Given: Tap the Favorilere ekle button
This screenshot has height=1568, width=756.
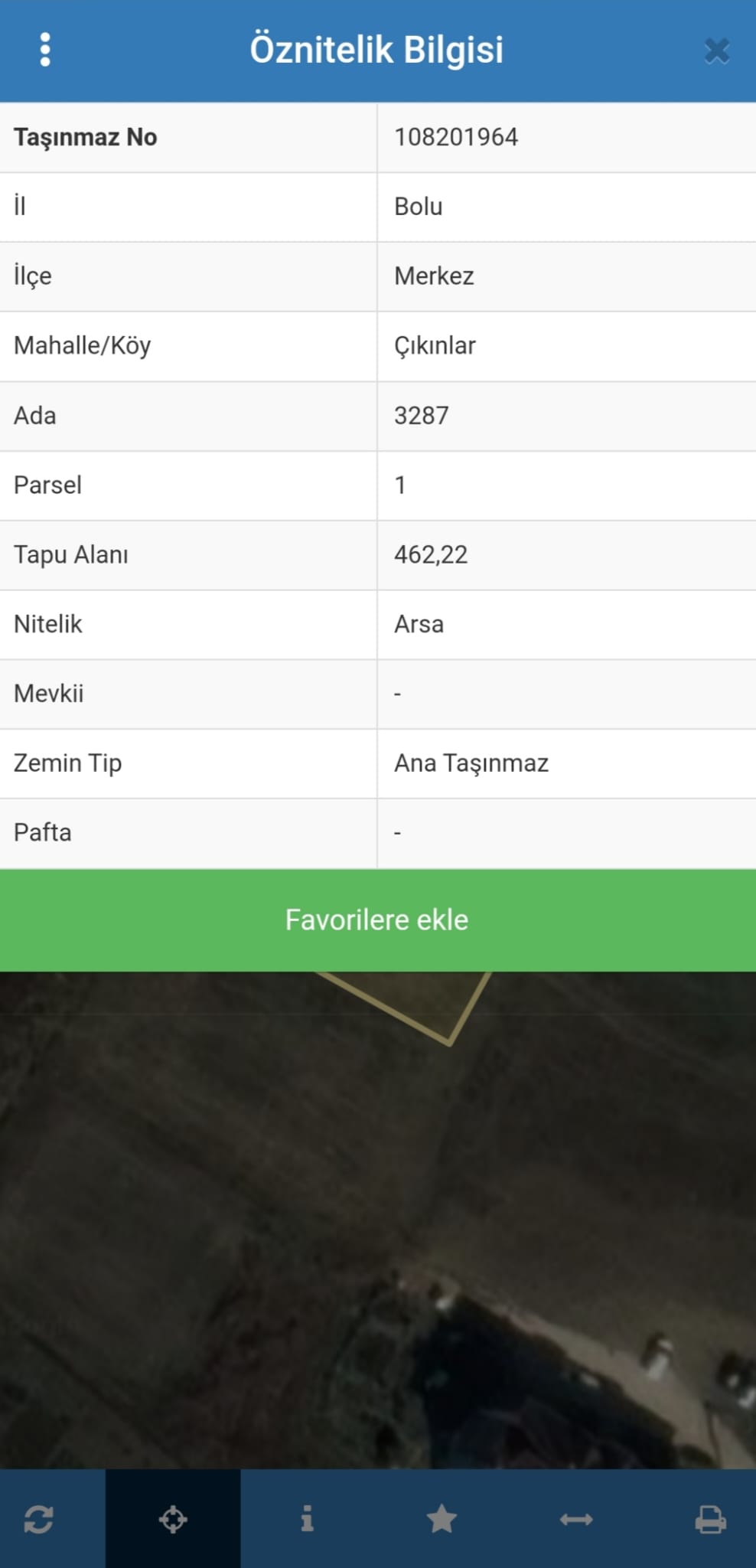Looking at the screenshot, I should pos(378,920).
